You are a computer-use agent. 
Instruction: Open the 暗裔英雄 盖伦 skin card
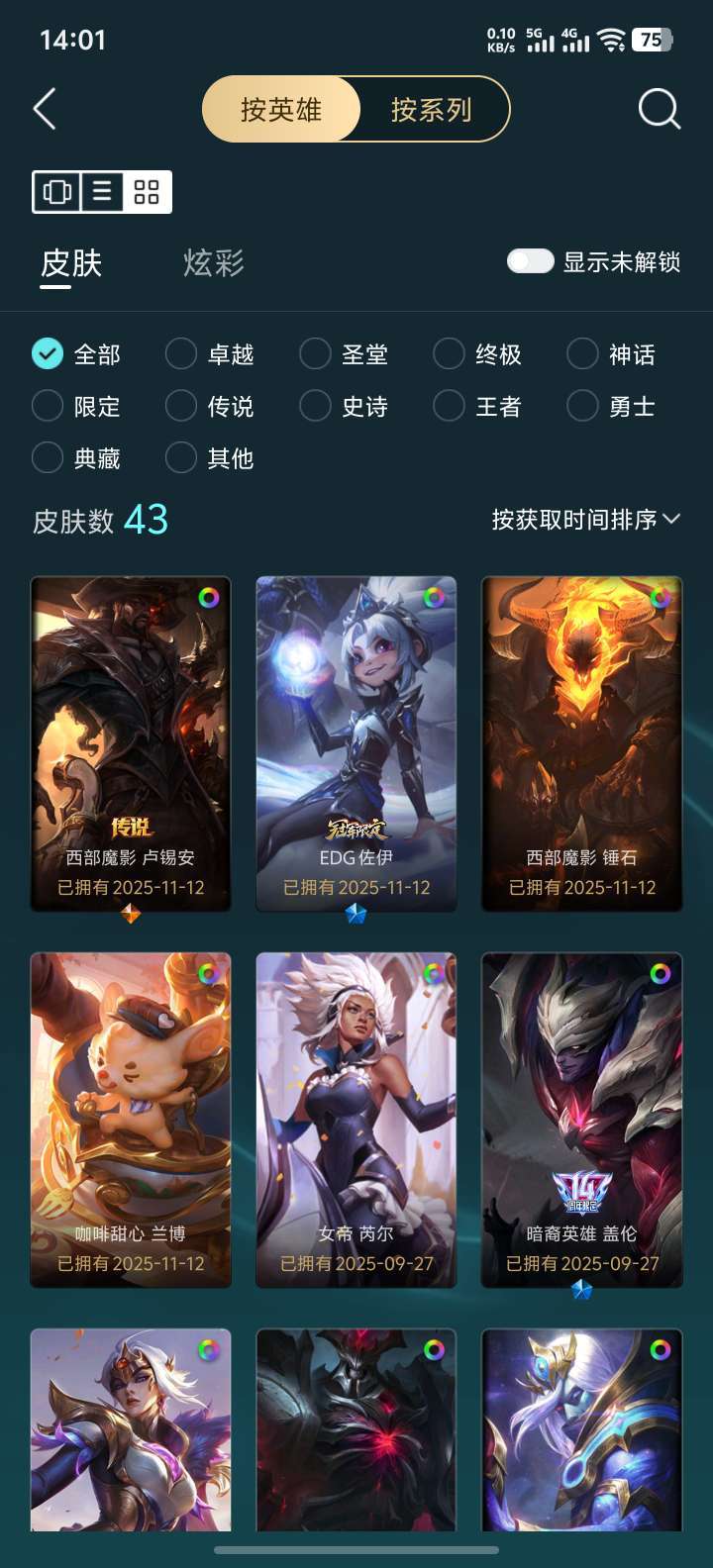[580, 1119]
